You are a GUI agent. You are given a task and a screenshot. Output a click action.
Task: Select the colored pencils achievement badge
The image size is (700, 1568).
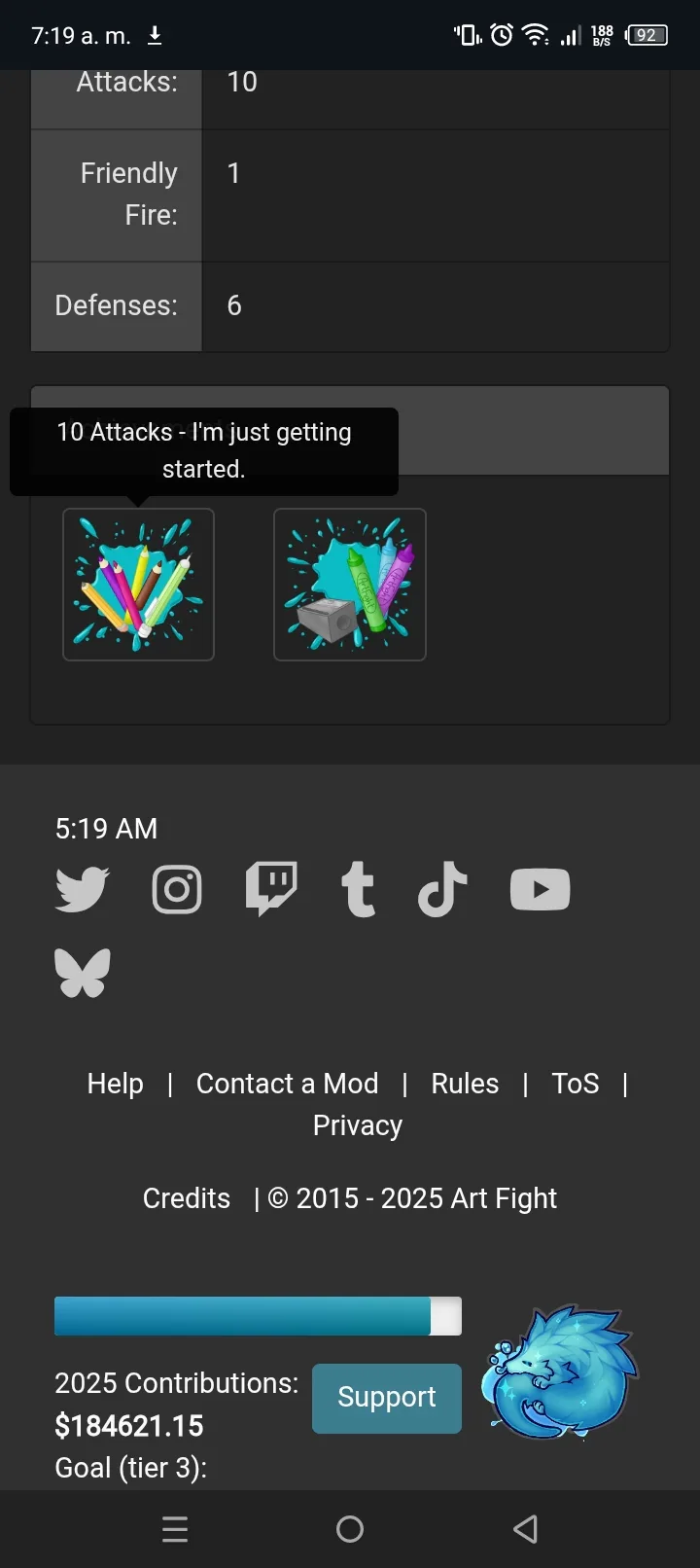click(x=138, y=585)
